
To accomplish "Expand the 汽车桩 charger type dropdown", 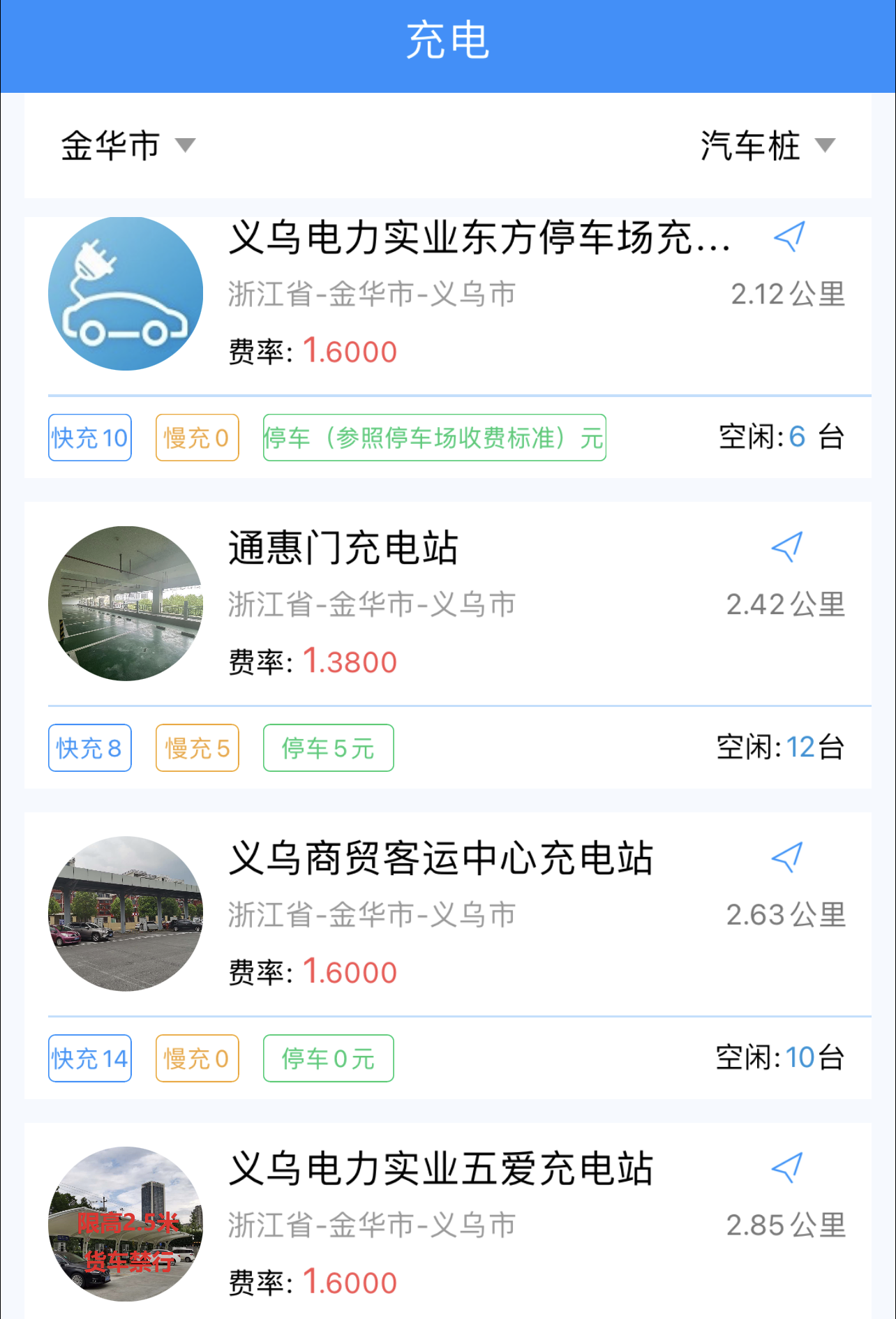I will click(768, 146).
